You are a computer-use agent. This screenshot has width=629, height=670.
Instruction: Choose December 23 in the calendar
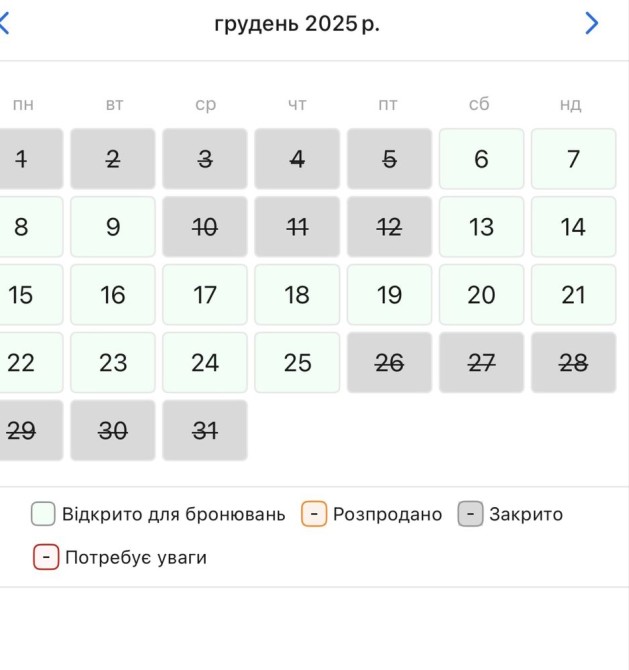click(x=113, y=363)
